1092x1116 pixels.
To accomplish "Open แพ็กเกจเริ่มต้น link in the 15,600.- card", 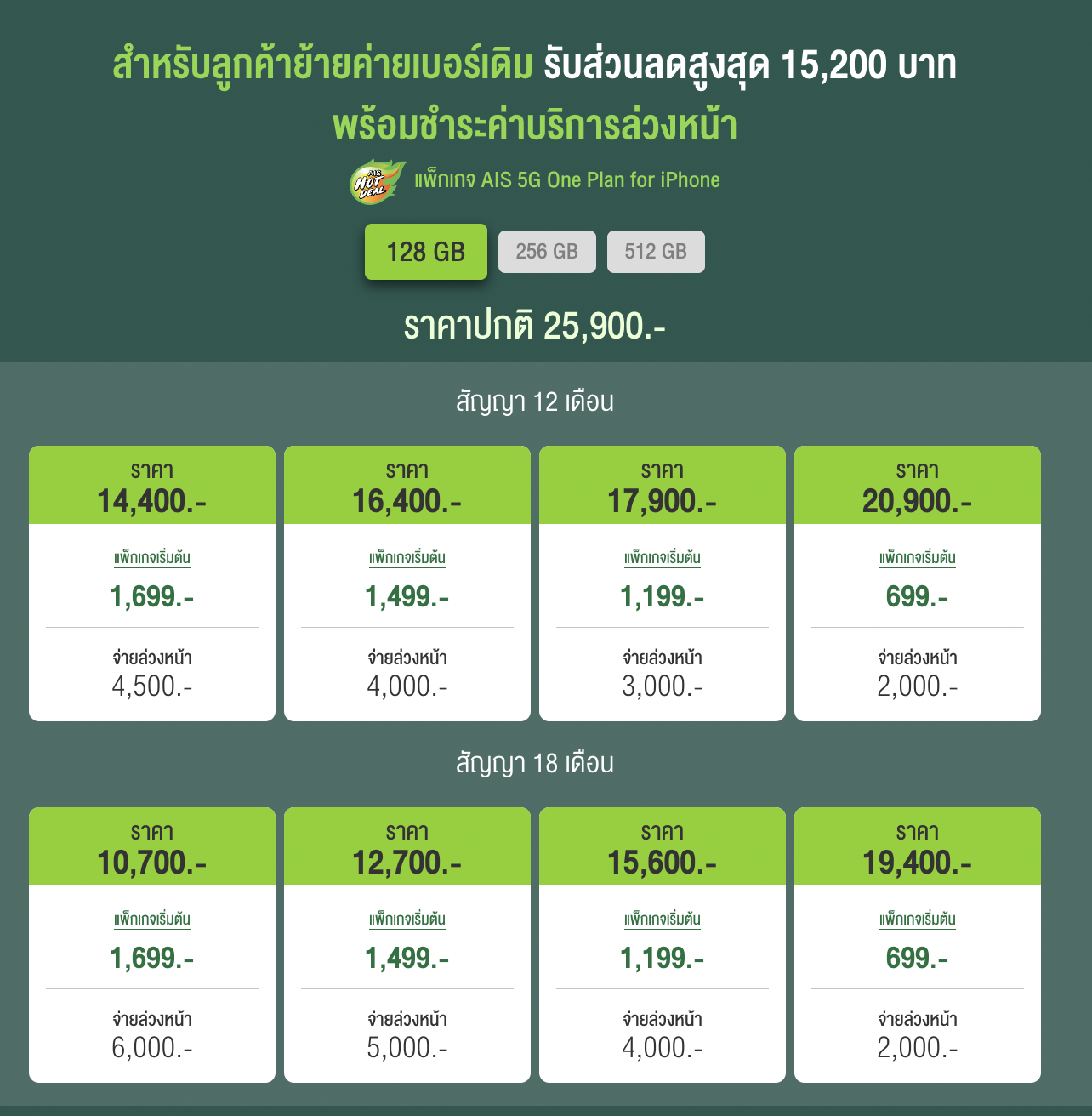I will [663, 920].
